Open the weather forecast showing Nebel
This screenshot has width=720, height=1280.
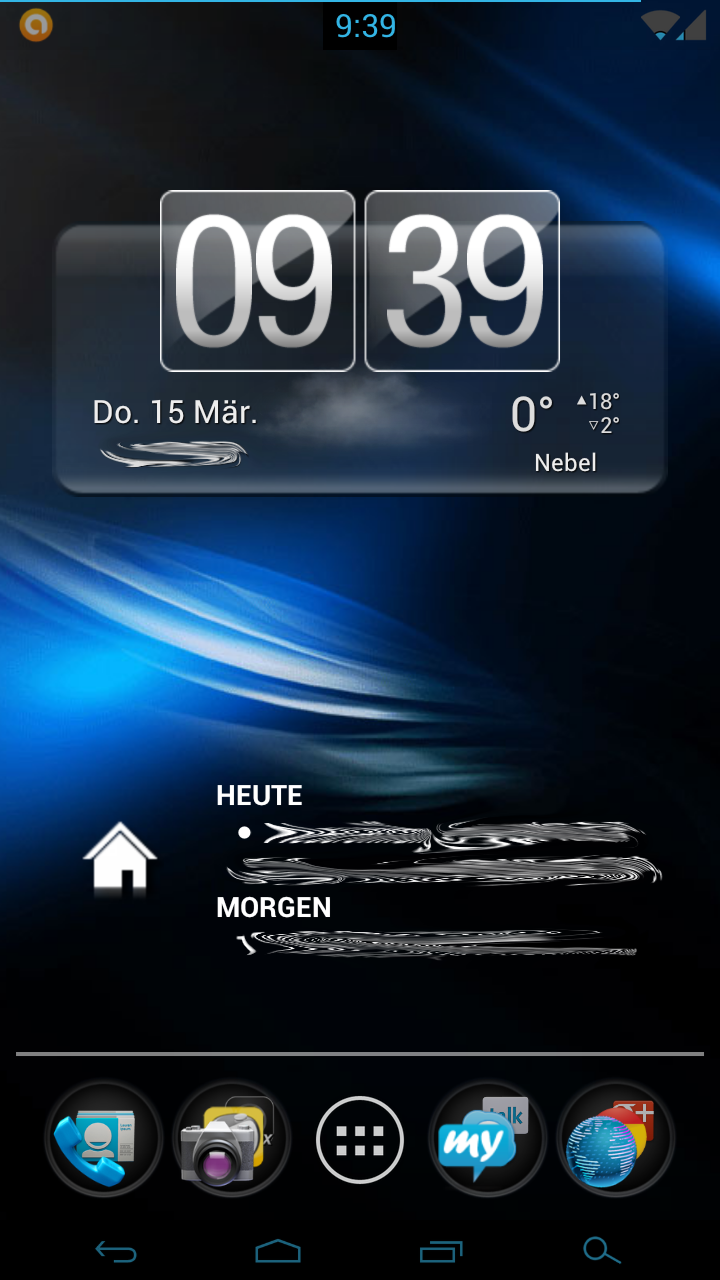566,433
